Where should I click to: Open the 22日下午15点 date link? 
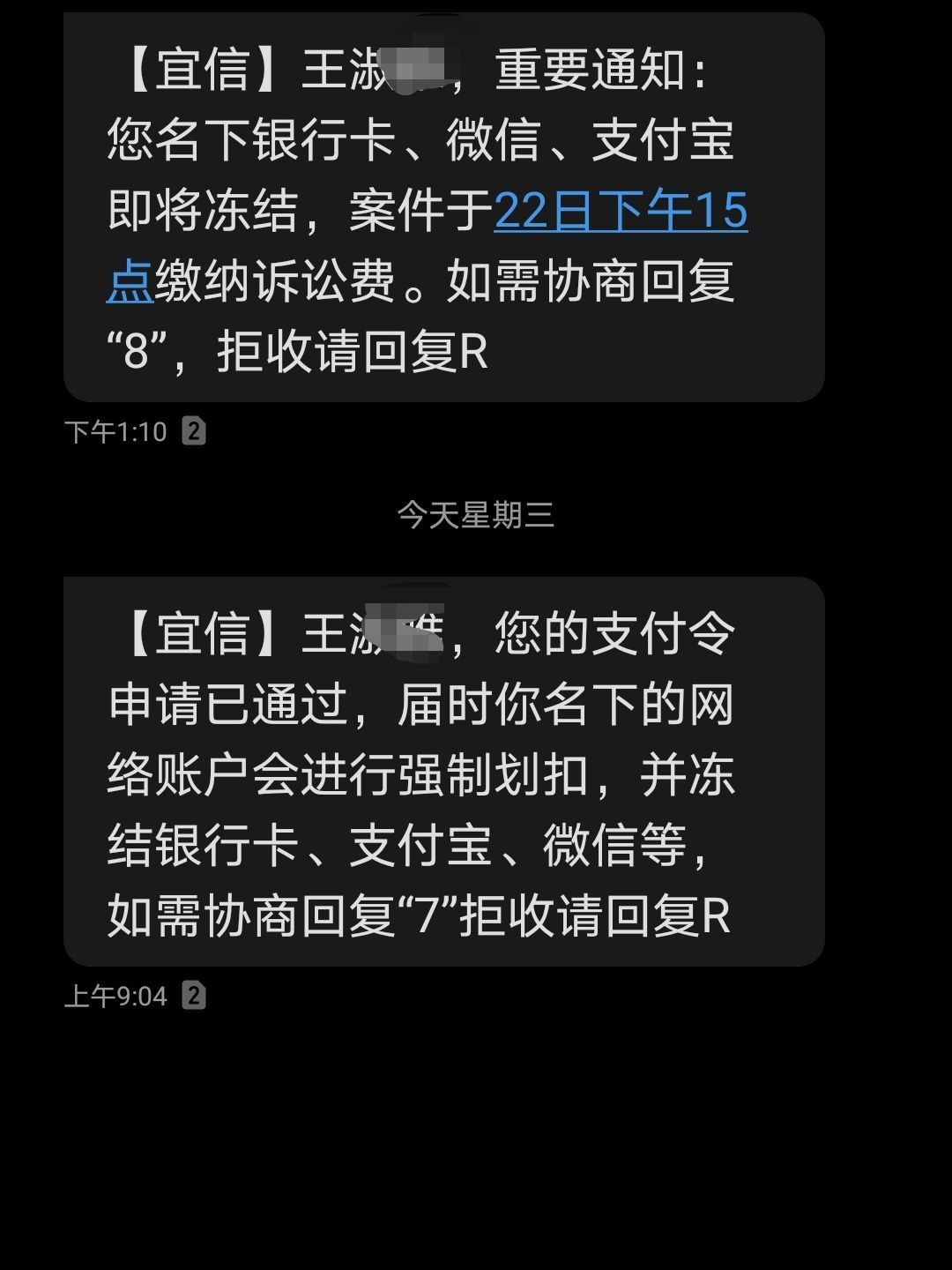pyautogui.click(x=620, y=213)
